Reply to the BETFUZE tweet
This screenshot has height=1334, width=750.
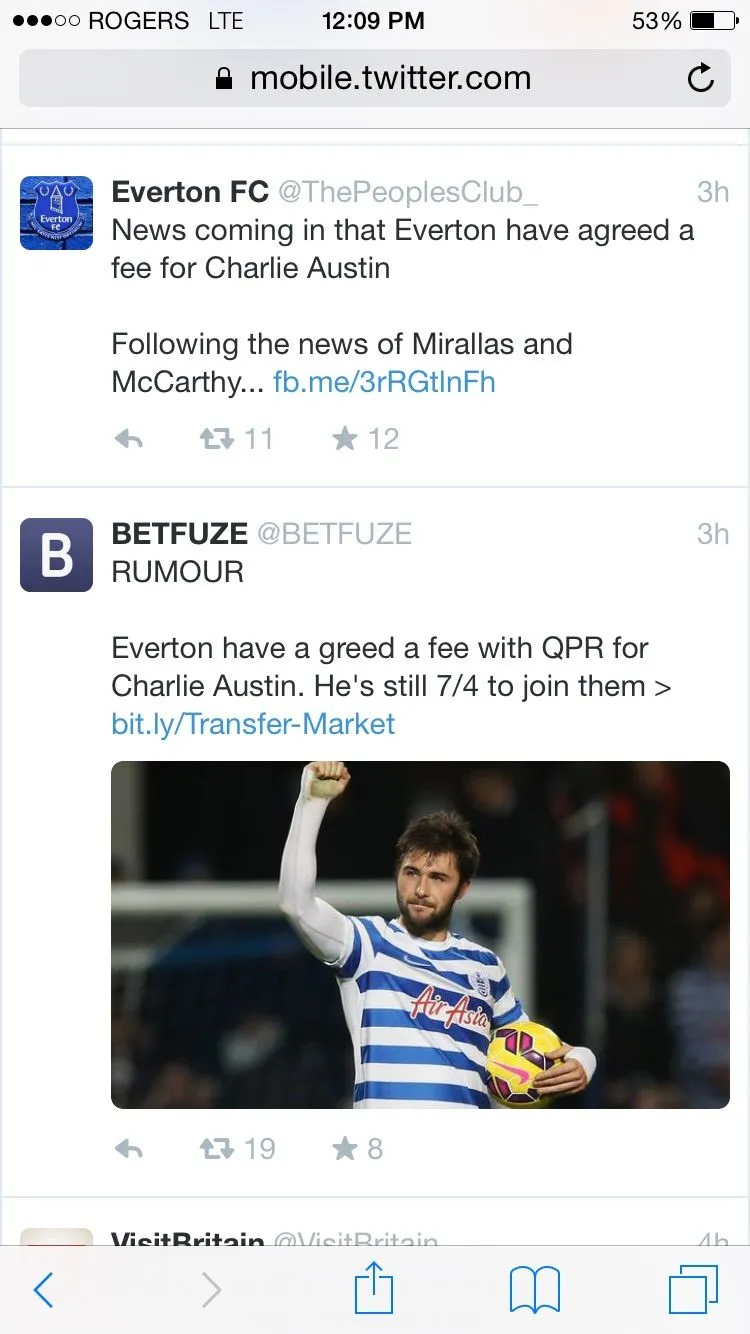point(129,1149)
